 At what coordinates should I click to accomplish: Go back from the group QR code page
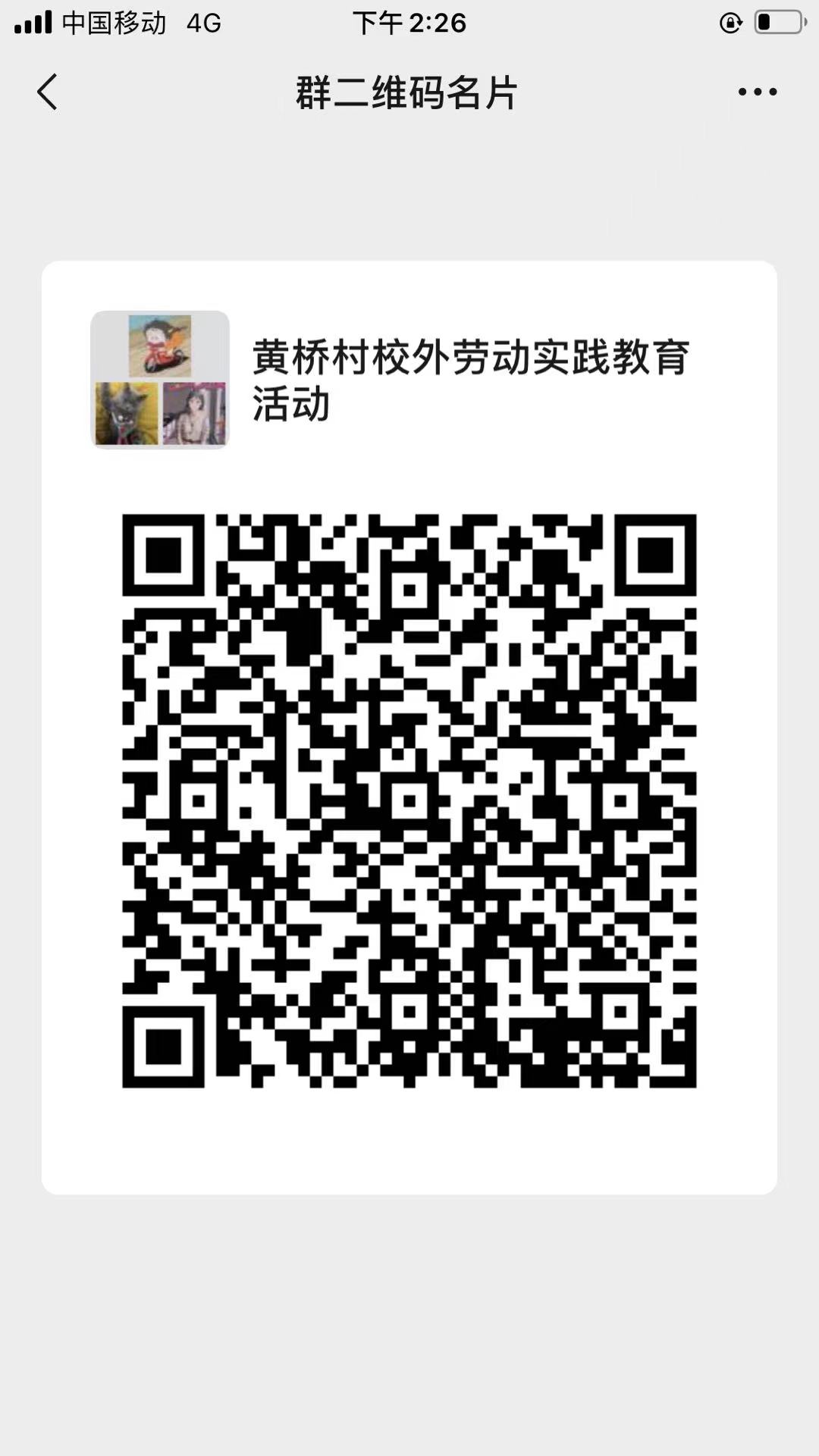pyautogui.click(x=47, y=92)
